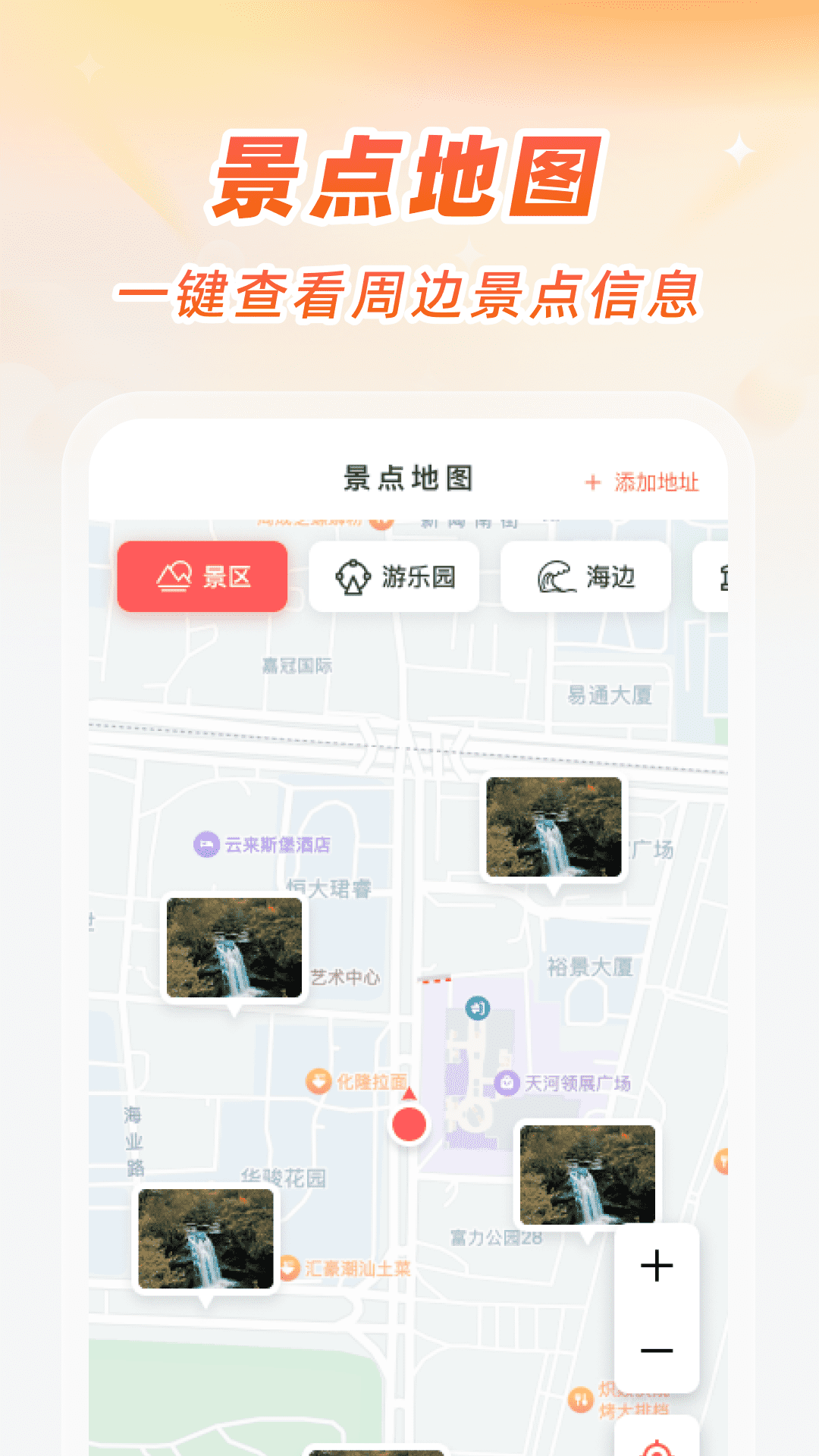Select the red 景区 category chip
Viewport: 819px width, 1456px height.
(202, 577)
